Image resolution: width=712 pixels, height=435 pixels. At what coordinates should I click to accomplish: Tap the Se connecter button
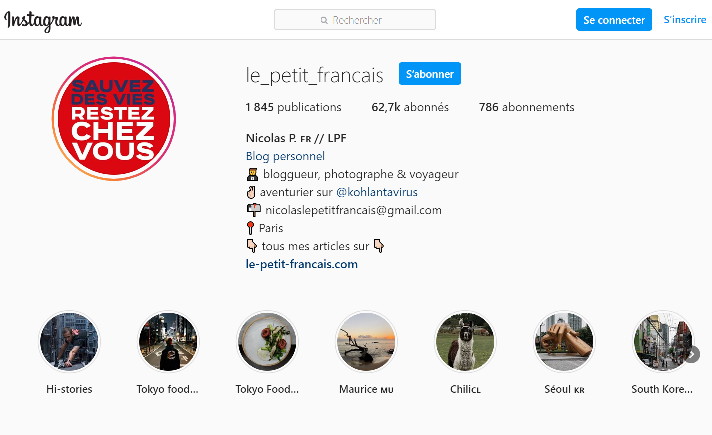coord(614,20)
